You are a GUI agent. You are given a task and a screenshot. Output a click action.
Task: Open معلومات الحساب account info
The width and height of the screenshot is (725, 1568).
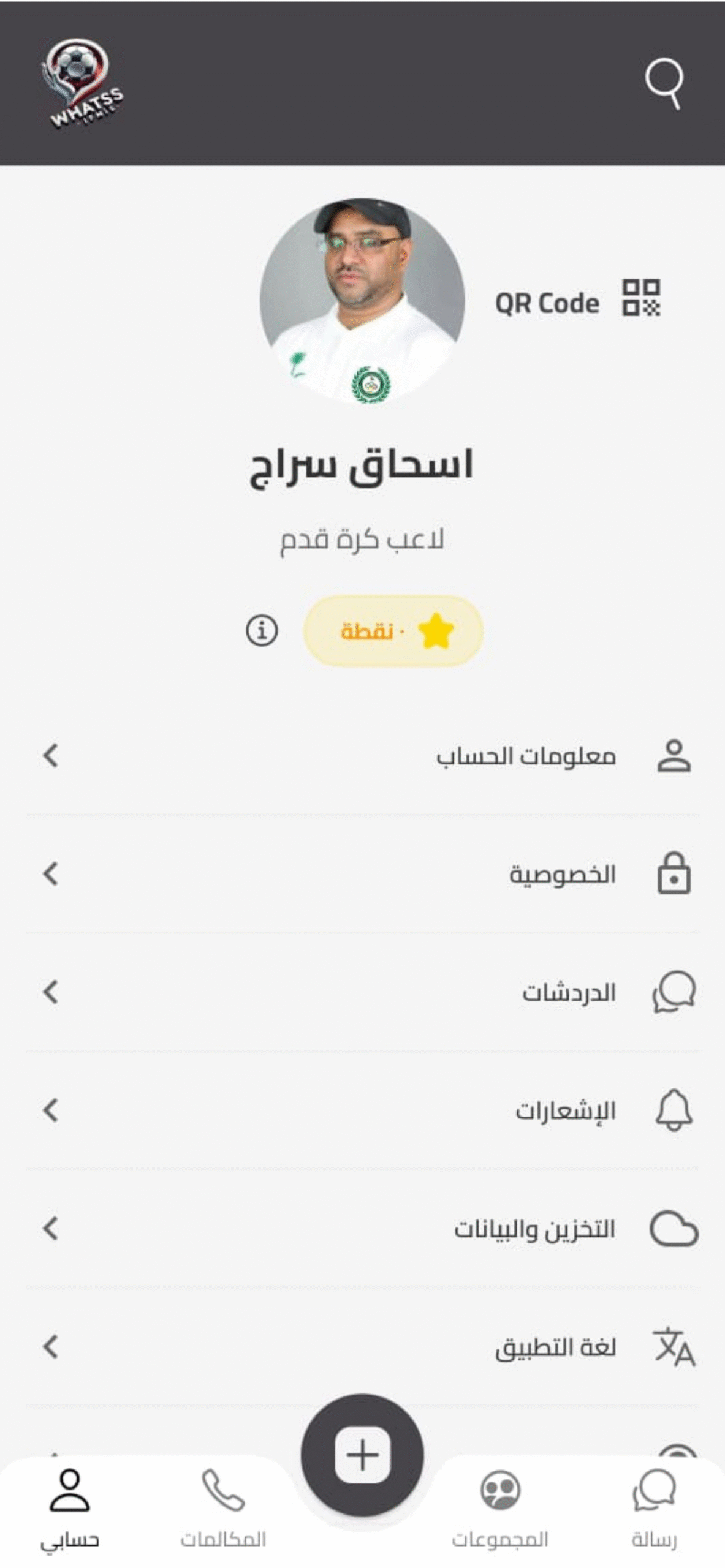click(362, 756)
